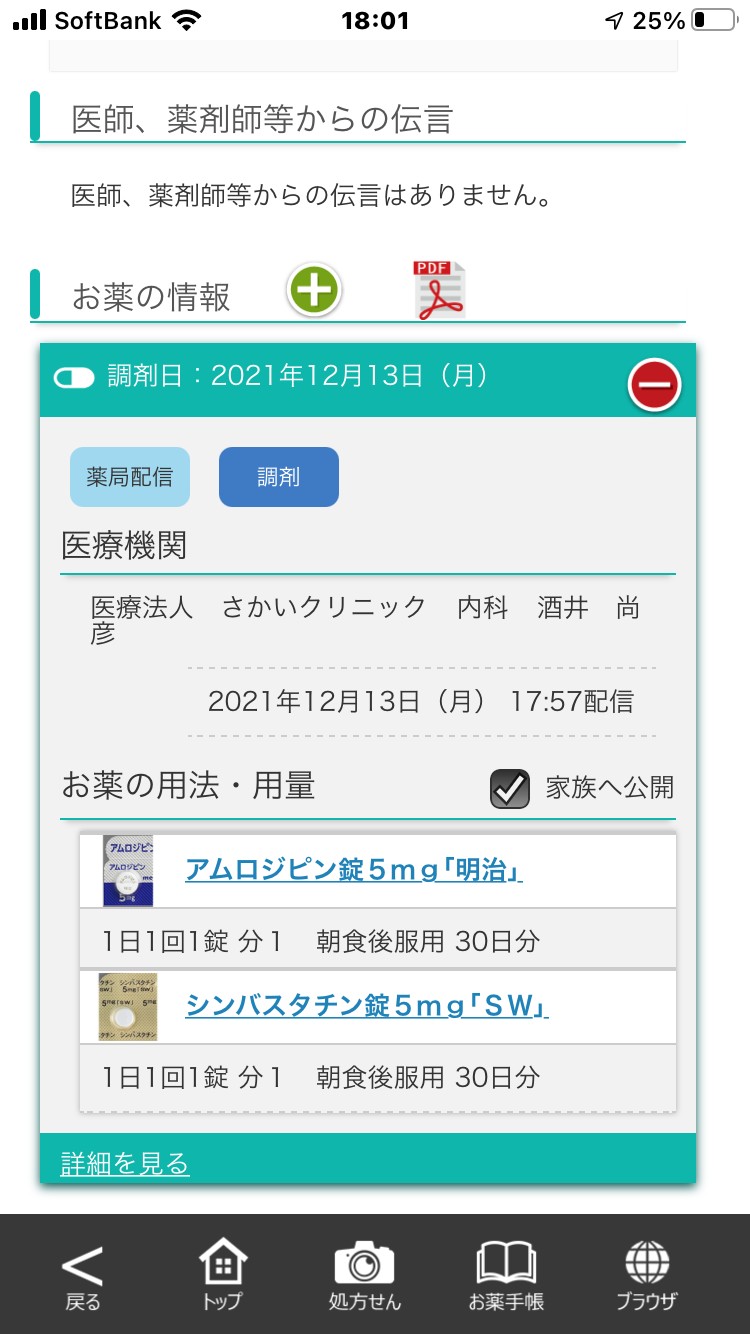Screen dimensions: 750x1334
Task: Open the シンバスタチン錠5mg「SW」 link
Action: [x=367, y=1007]
